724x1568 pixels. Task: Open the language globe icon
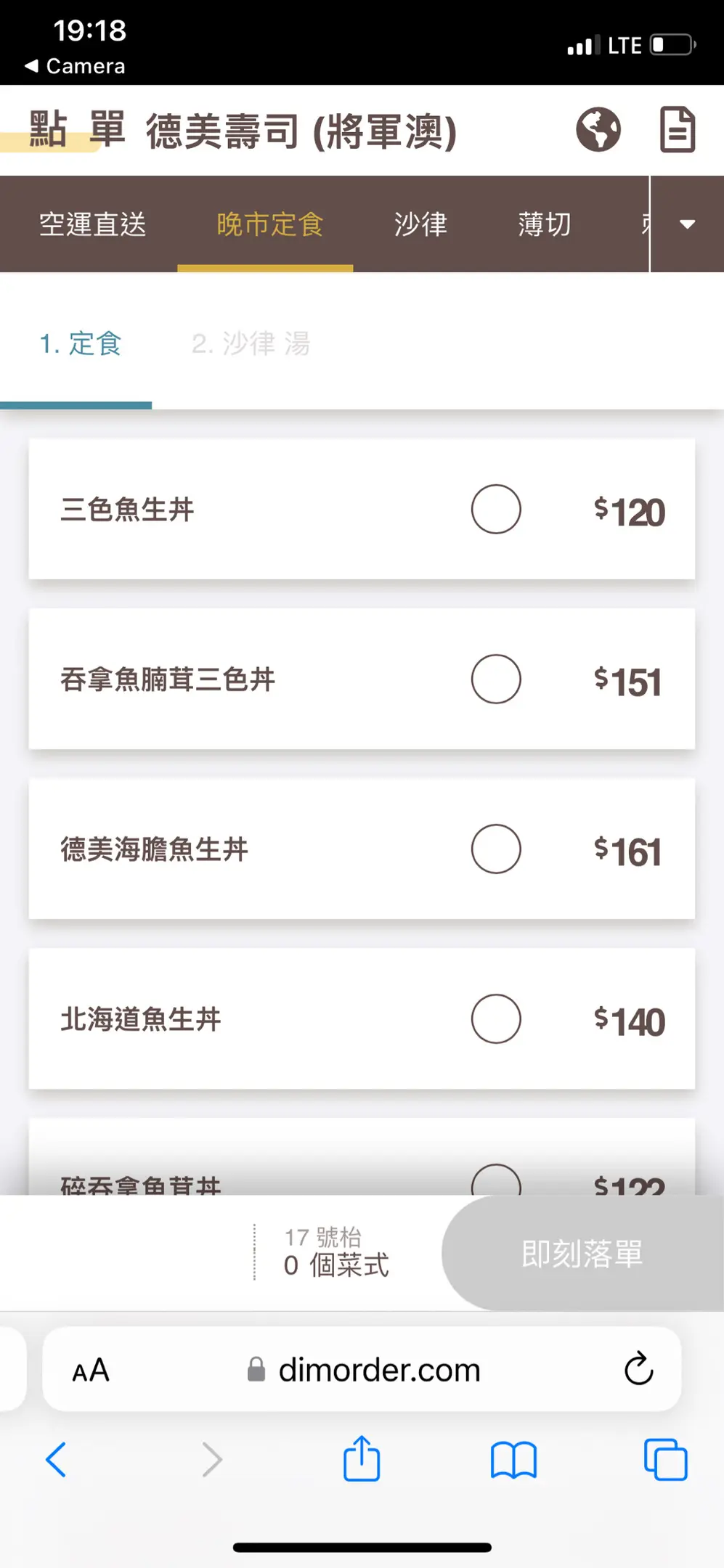pos(598,130)
